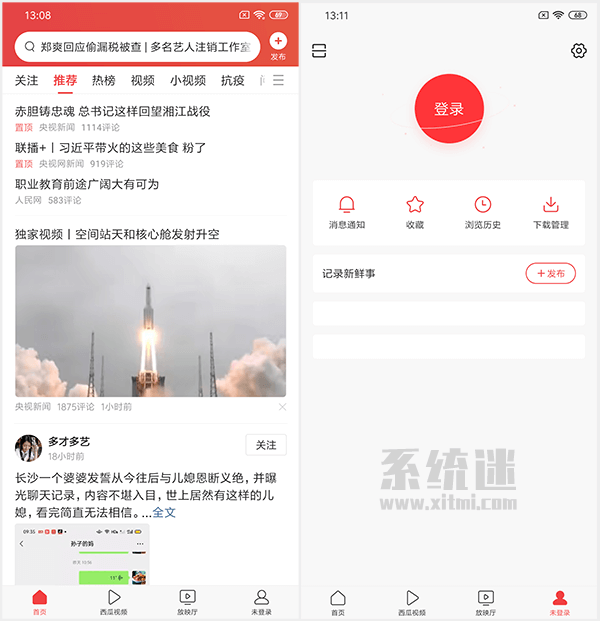Switch to the 关注 top tab

tap(27, 81)
